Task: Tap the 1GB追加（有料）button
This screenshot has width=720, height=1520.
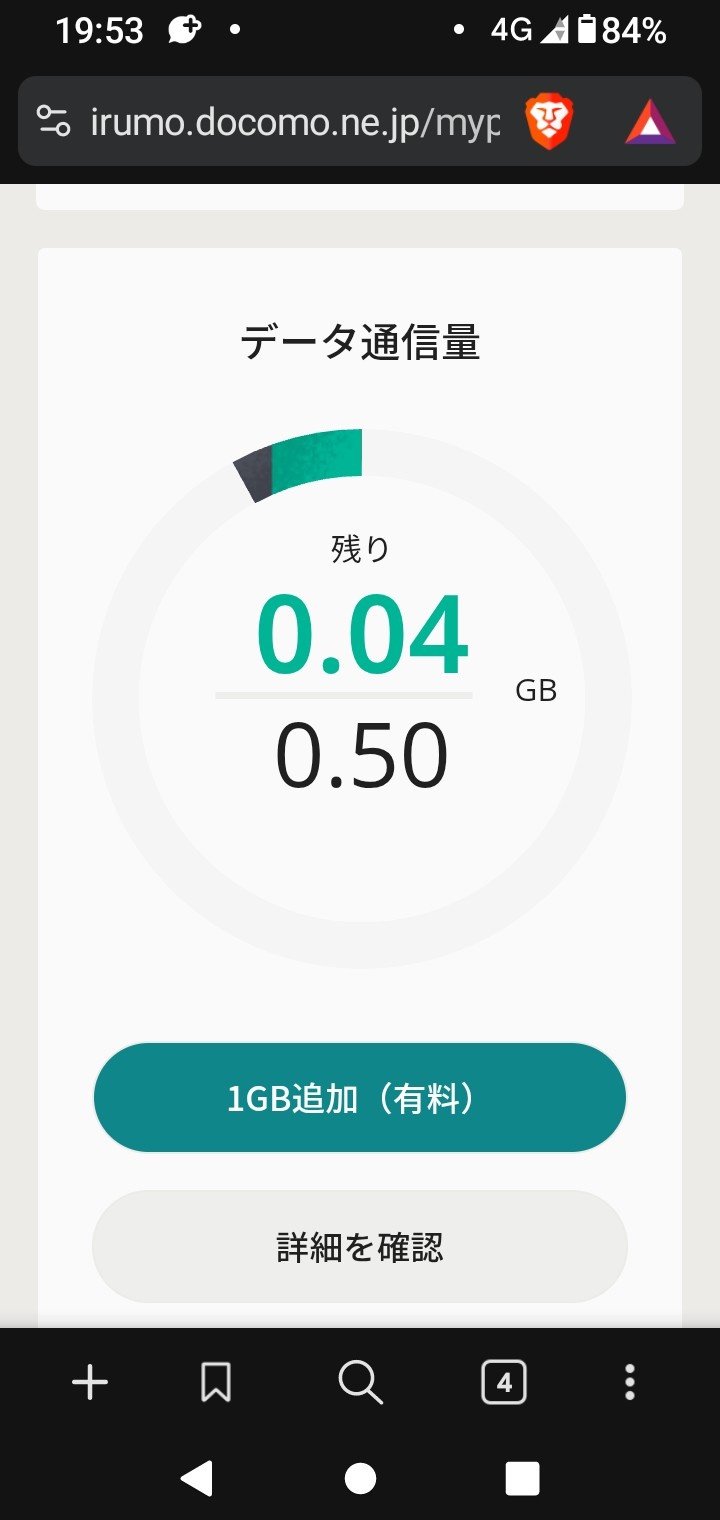Action: coord(359,1098)
